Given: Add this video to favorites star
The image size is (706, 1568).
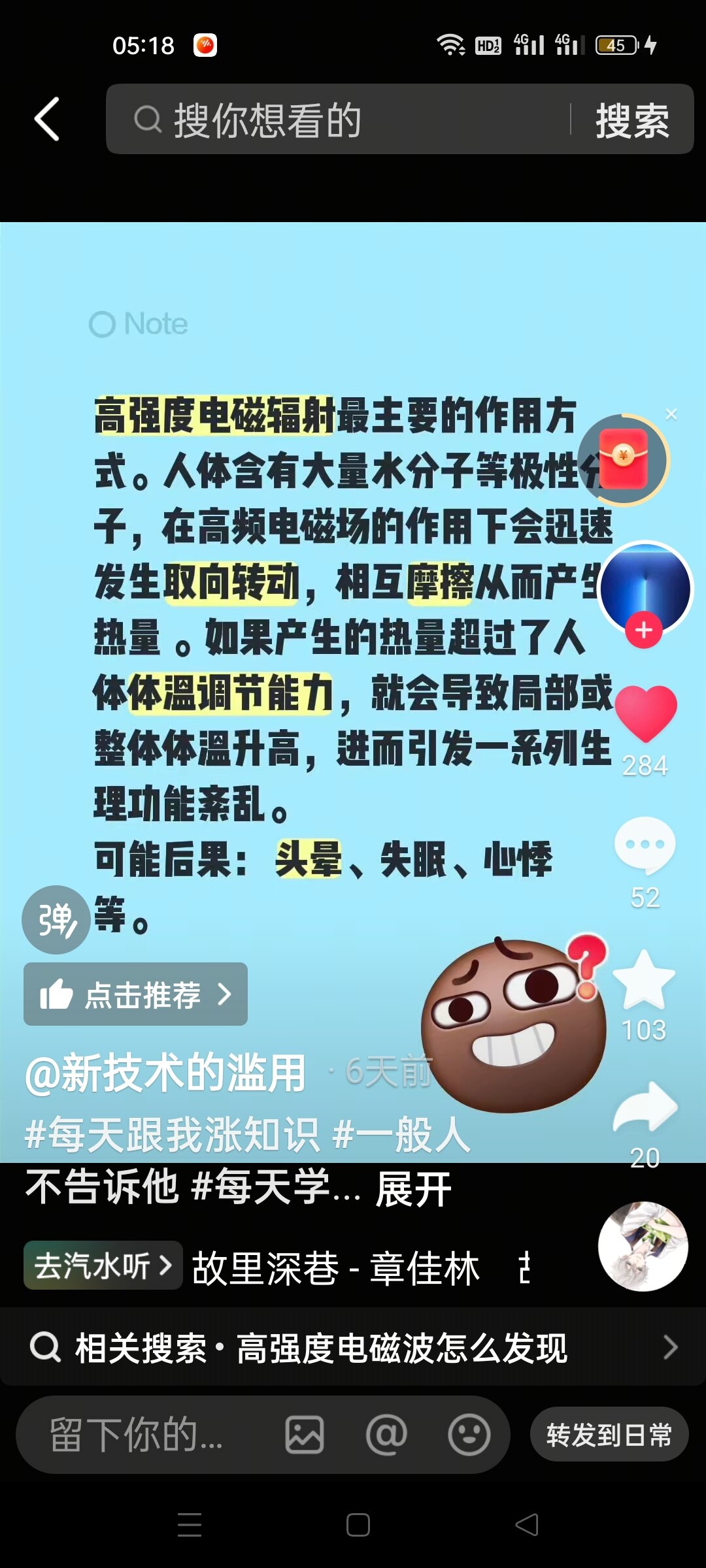Looking at the screenshot, I should [x=644, y=980].
